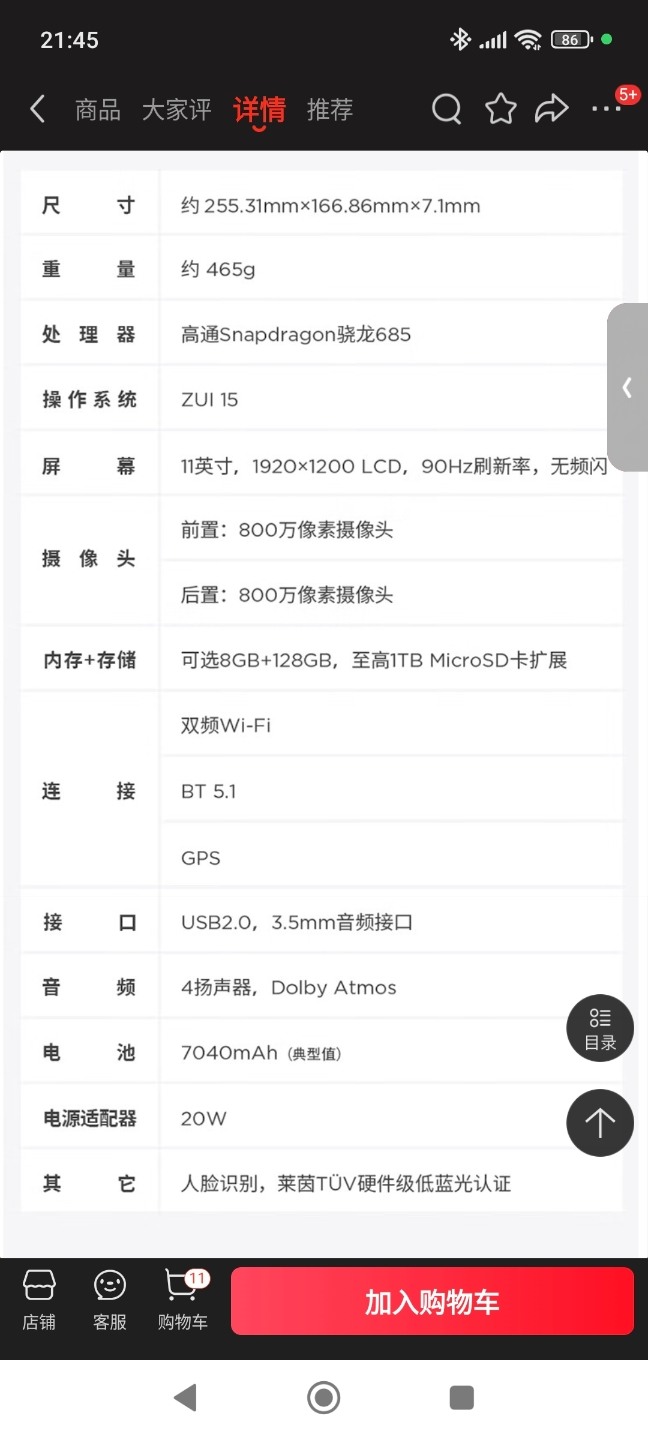Viewport: 648px width, 1440px height.
Task: Open the 店铺 store page
Action: (x=39, y=1301)
